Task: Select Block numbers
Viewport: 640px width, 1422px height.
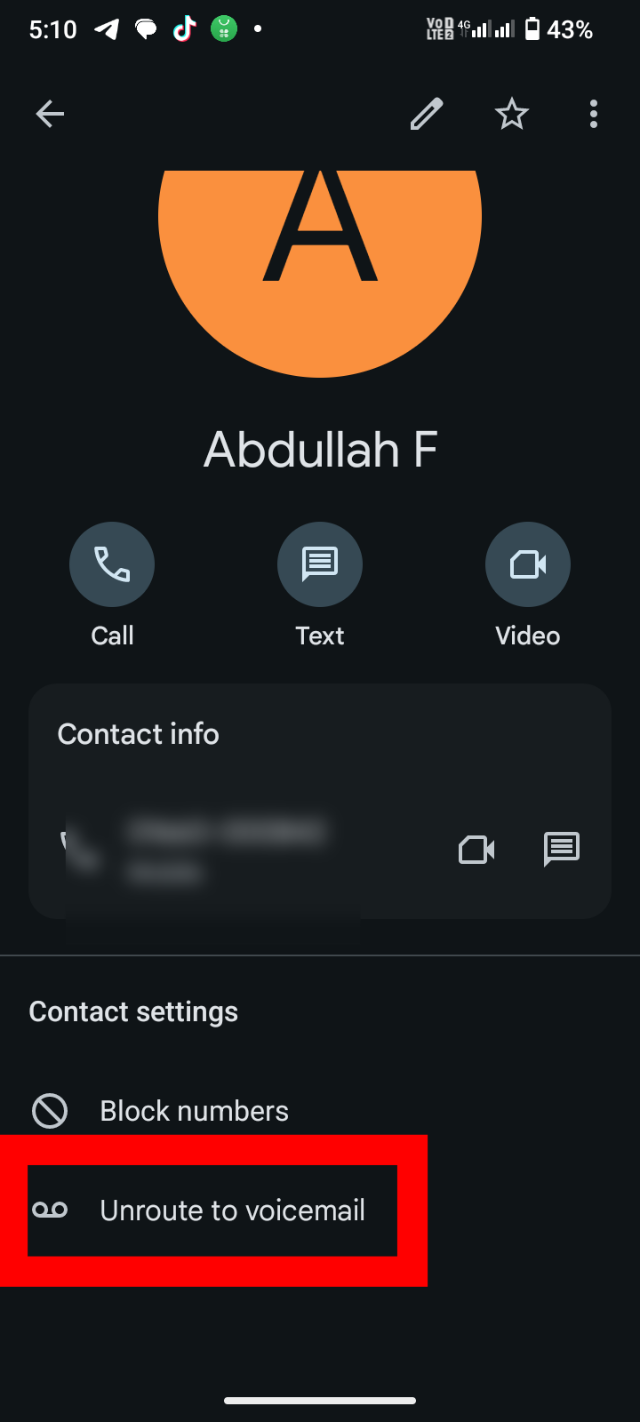Action: click(x=194, y=1111)
